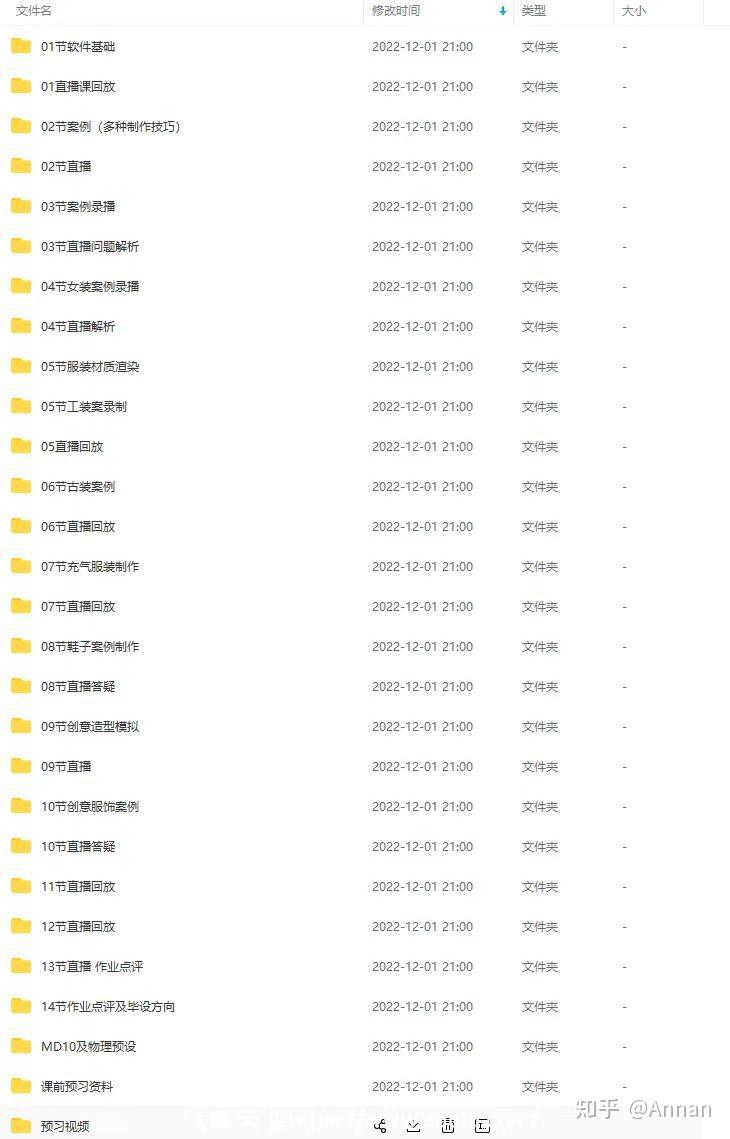Open folder 05节服装材质渲染
The height and width of the screenshot is (1139, 730).
pyautogui.click(x=90, y=367)
